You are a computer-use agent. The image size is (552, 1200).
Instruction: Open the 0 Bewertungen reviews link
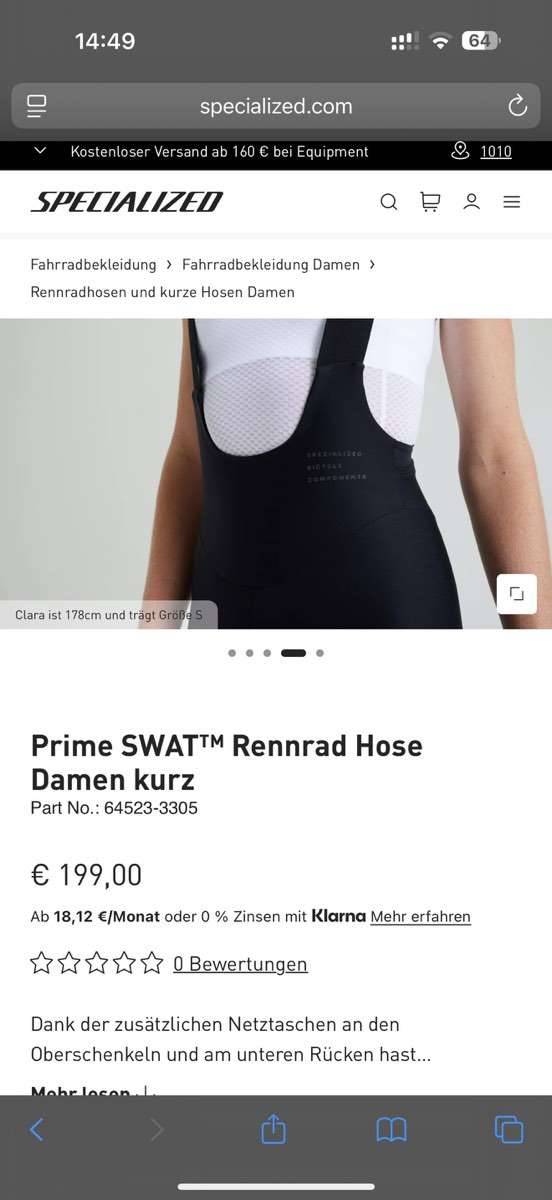(x=240, y=964)
